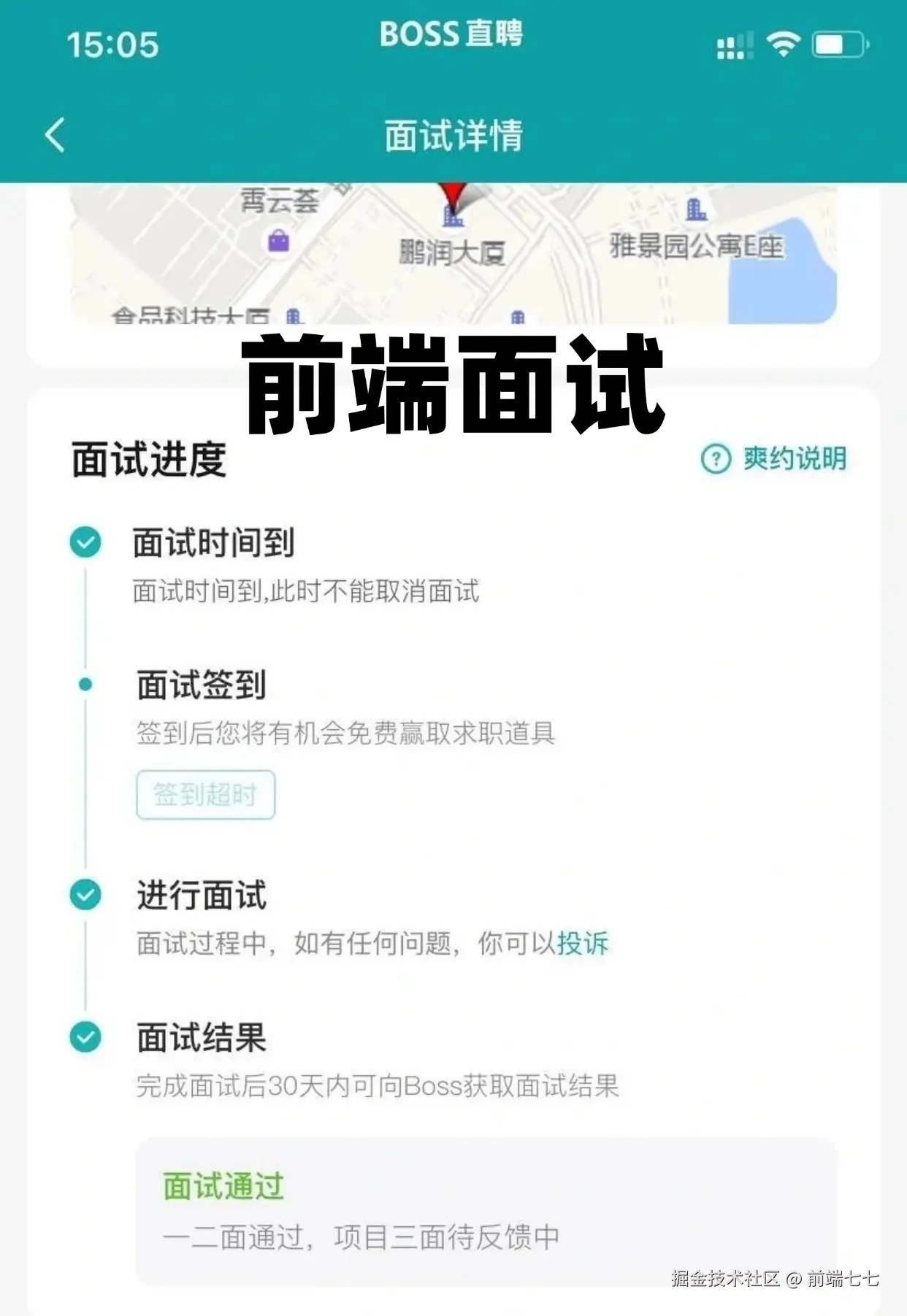Click the 投诉 link to file a complaint
The image size is (907, 1316).
[x=582, y=943]
